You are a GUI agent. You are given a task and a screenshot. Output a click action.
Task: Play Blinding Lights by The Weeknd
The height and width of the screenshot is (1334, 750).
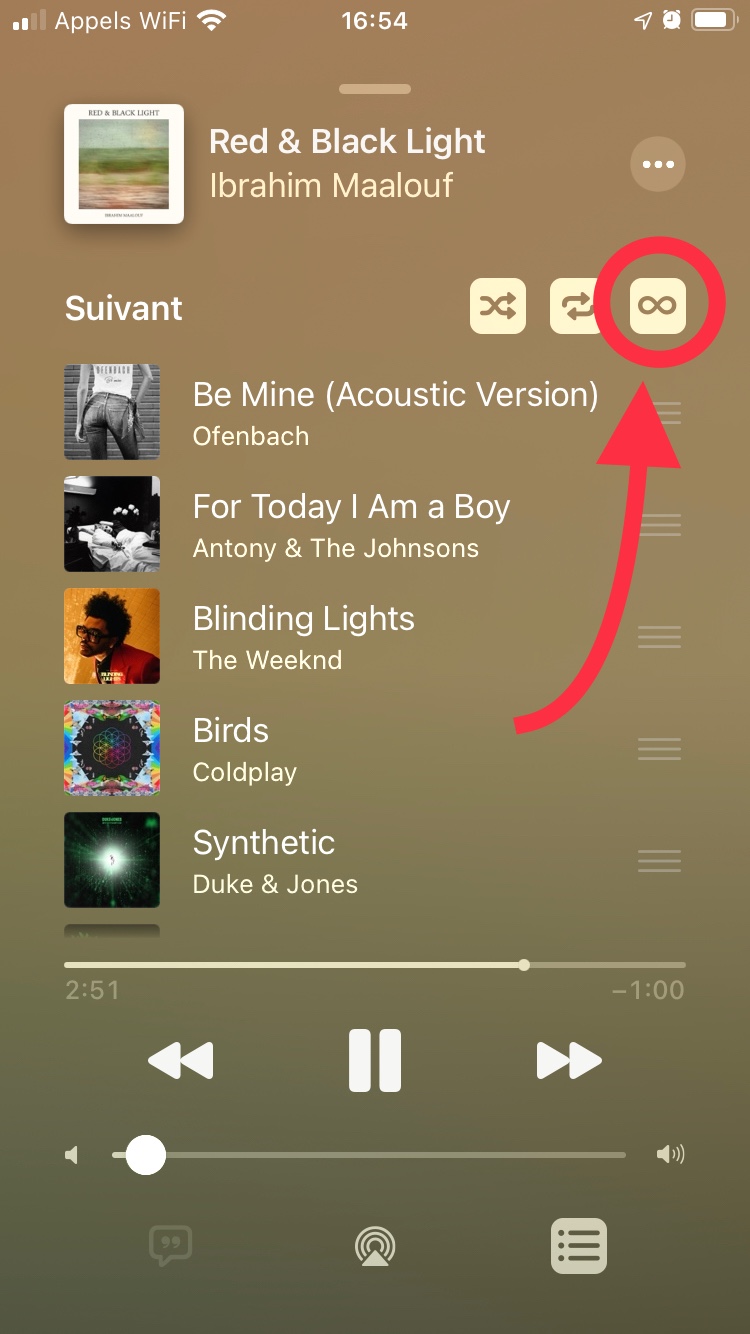tap(303, 636)
